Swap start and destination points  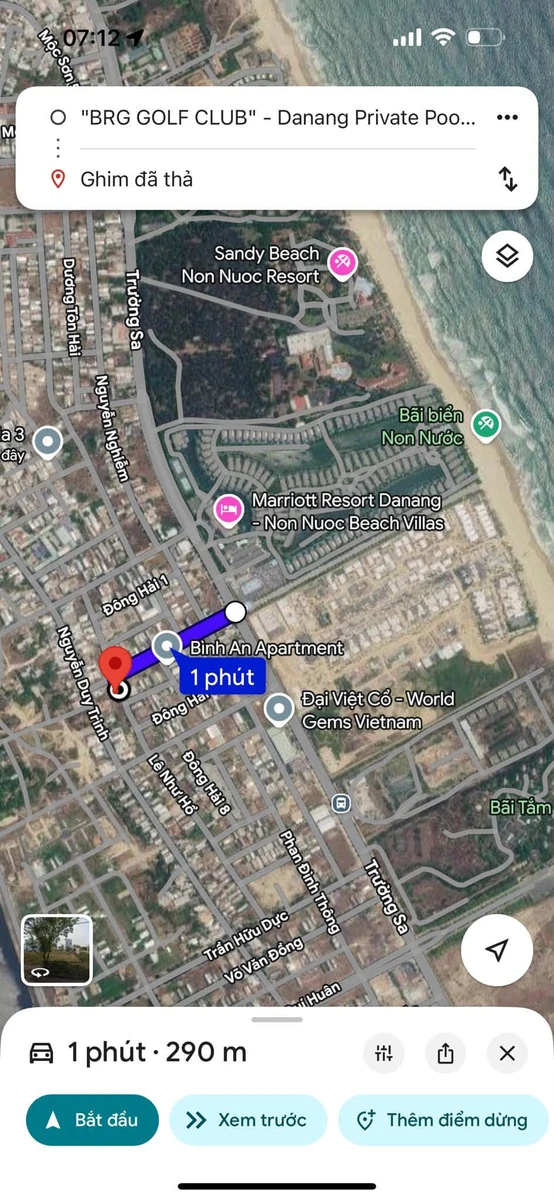508,179
